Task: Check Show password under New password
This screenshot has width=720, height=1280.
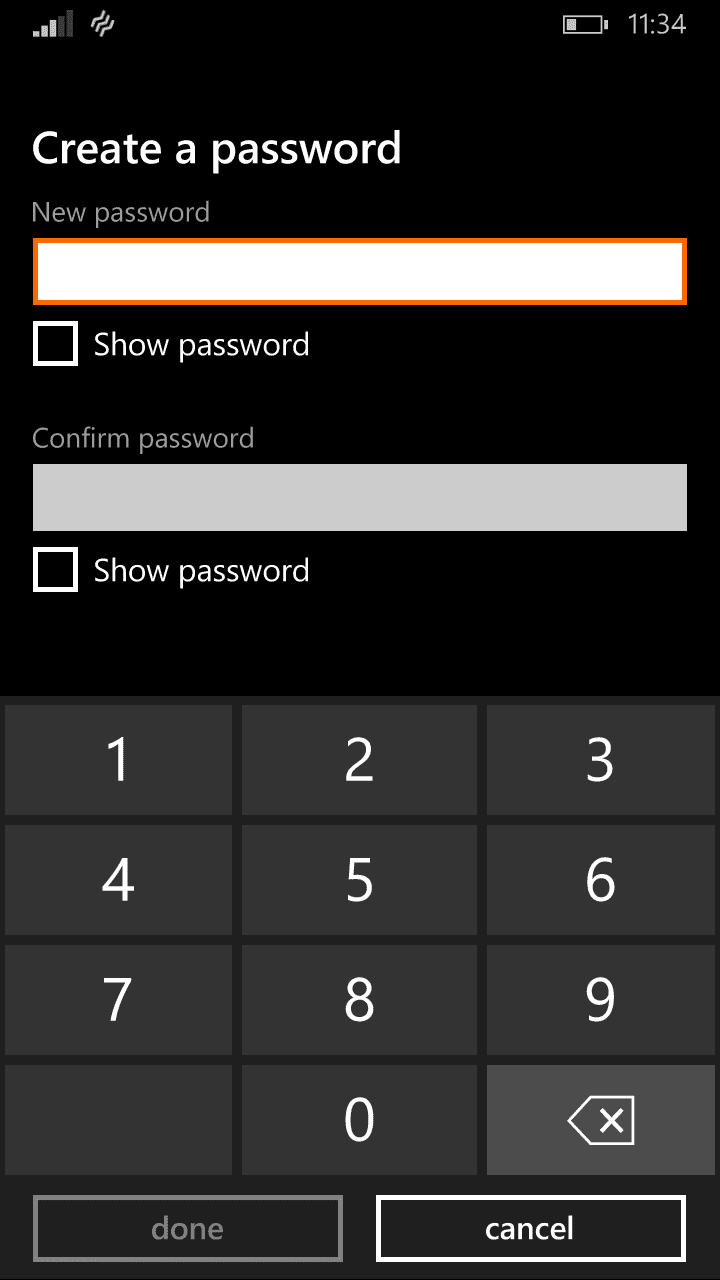Action: coord(55,345)
